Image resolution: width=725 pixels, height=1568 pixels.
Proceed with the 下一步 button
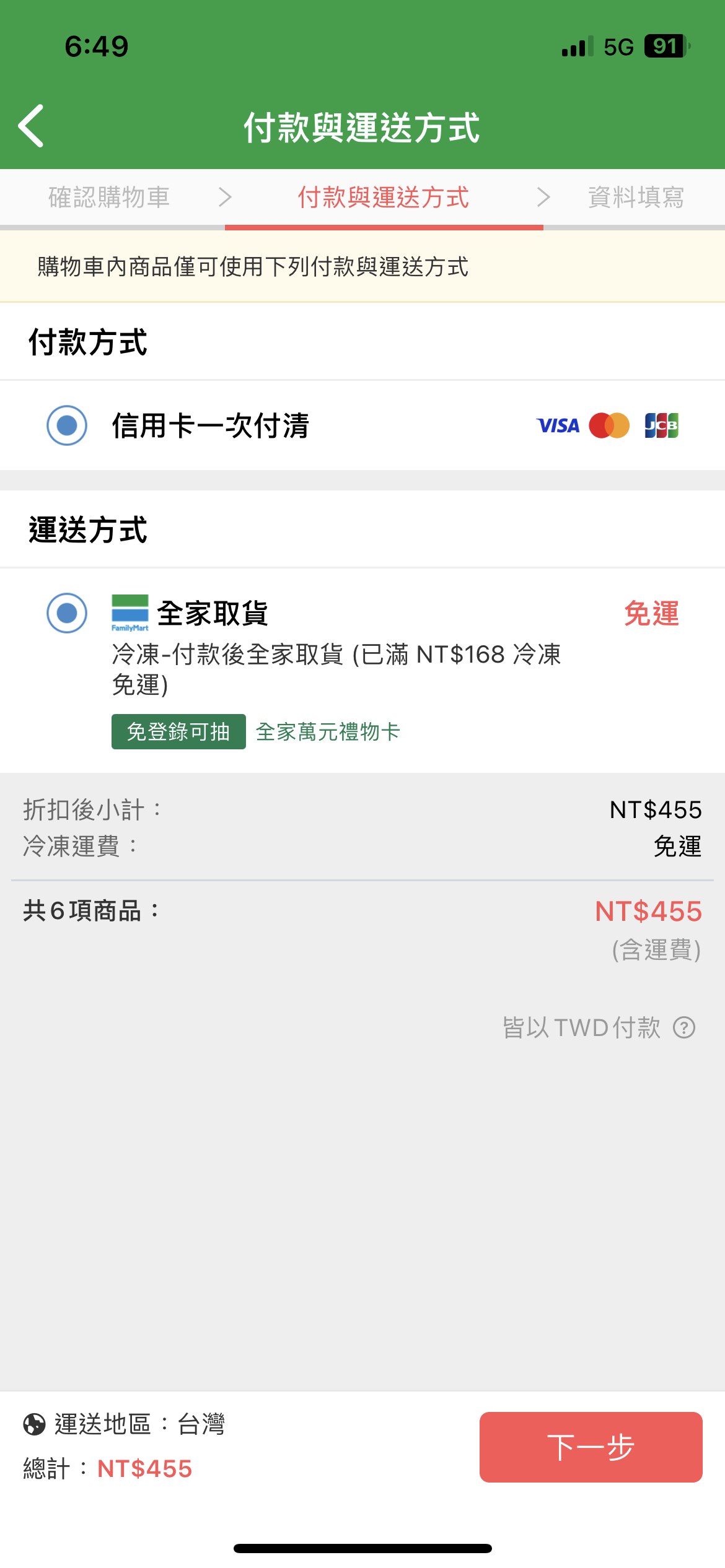tap(591, 1447)
